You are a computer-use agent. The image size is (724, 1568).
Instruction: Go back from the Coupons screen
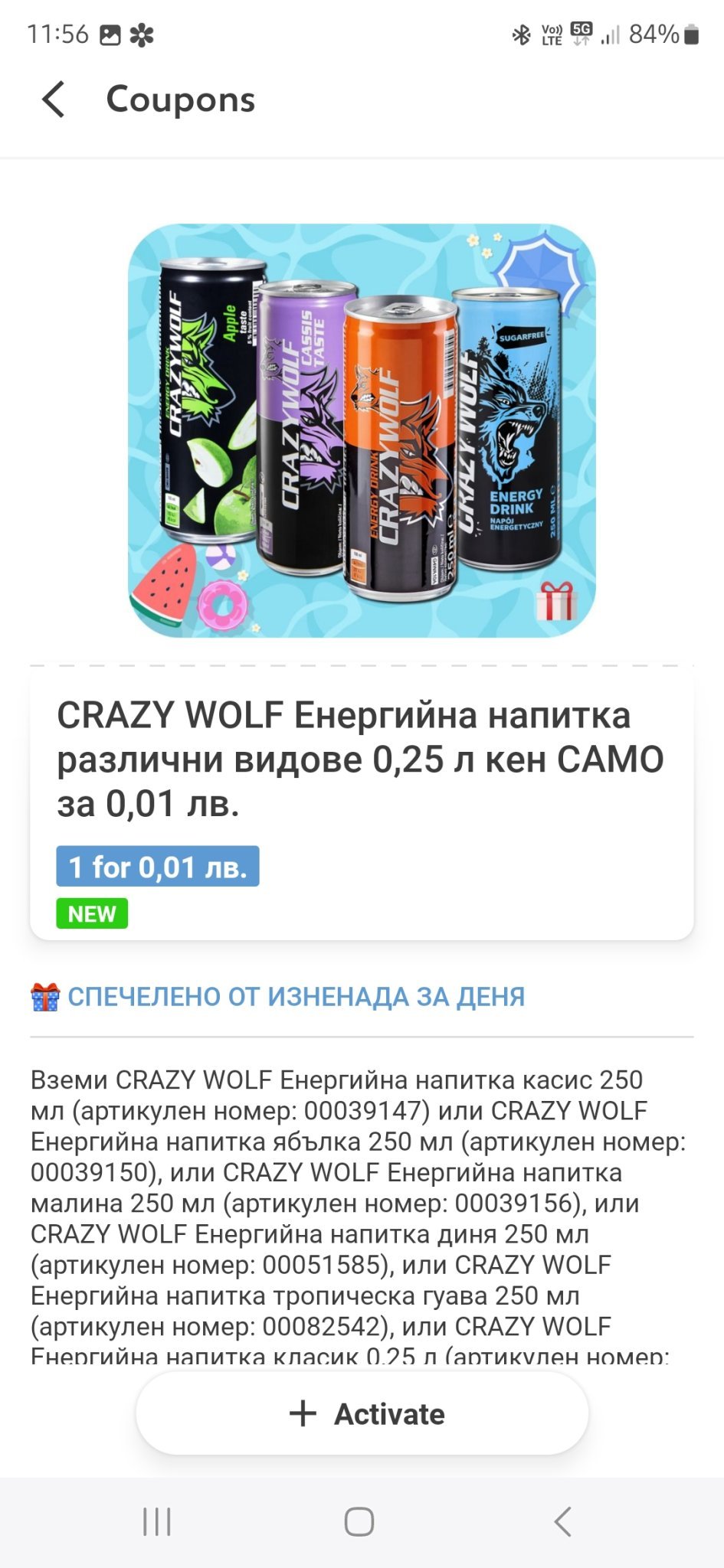(53, 100)
